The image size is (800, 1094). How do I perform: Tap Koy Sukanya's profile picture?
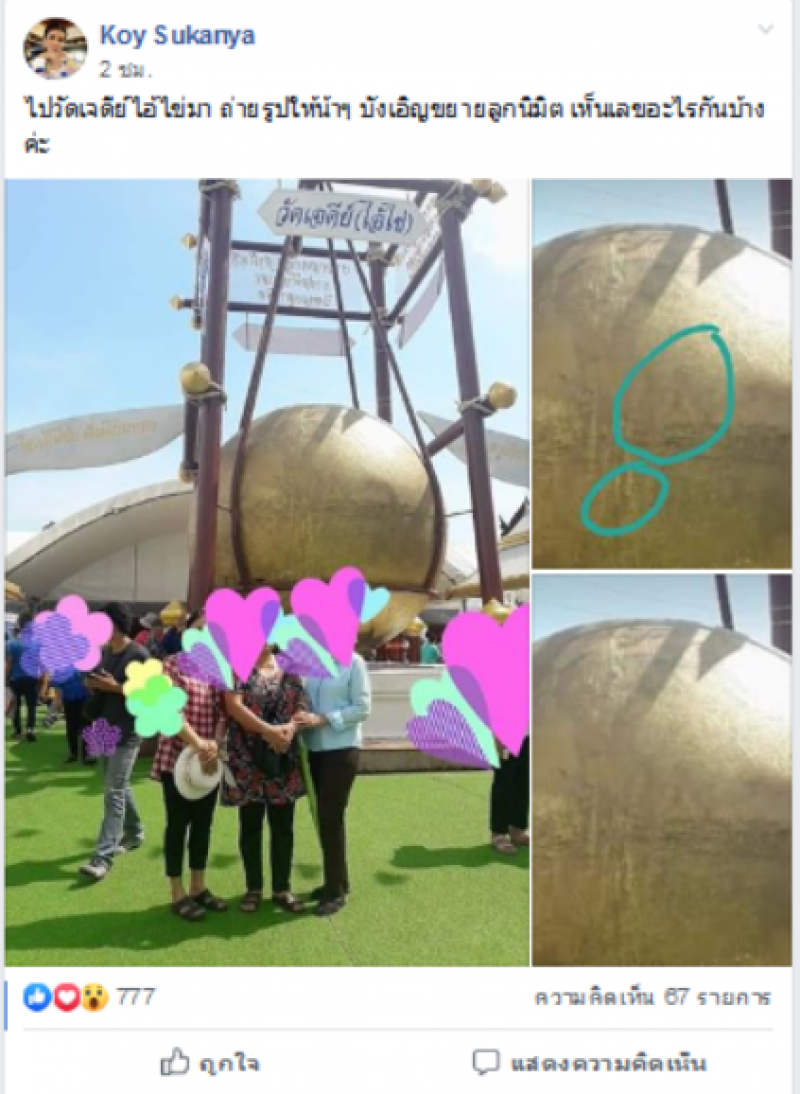tap(55, 49)
